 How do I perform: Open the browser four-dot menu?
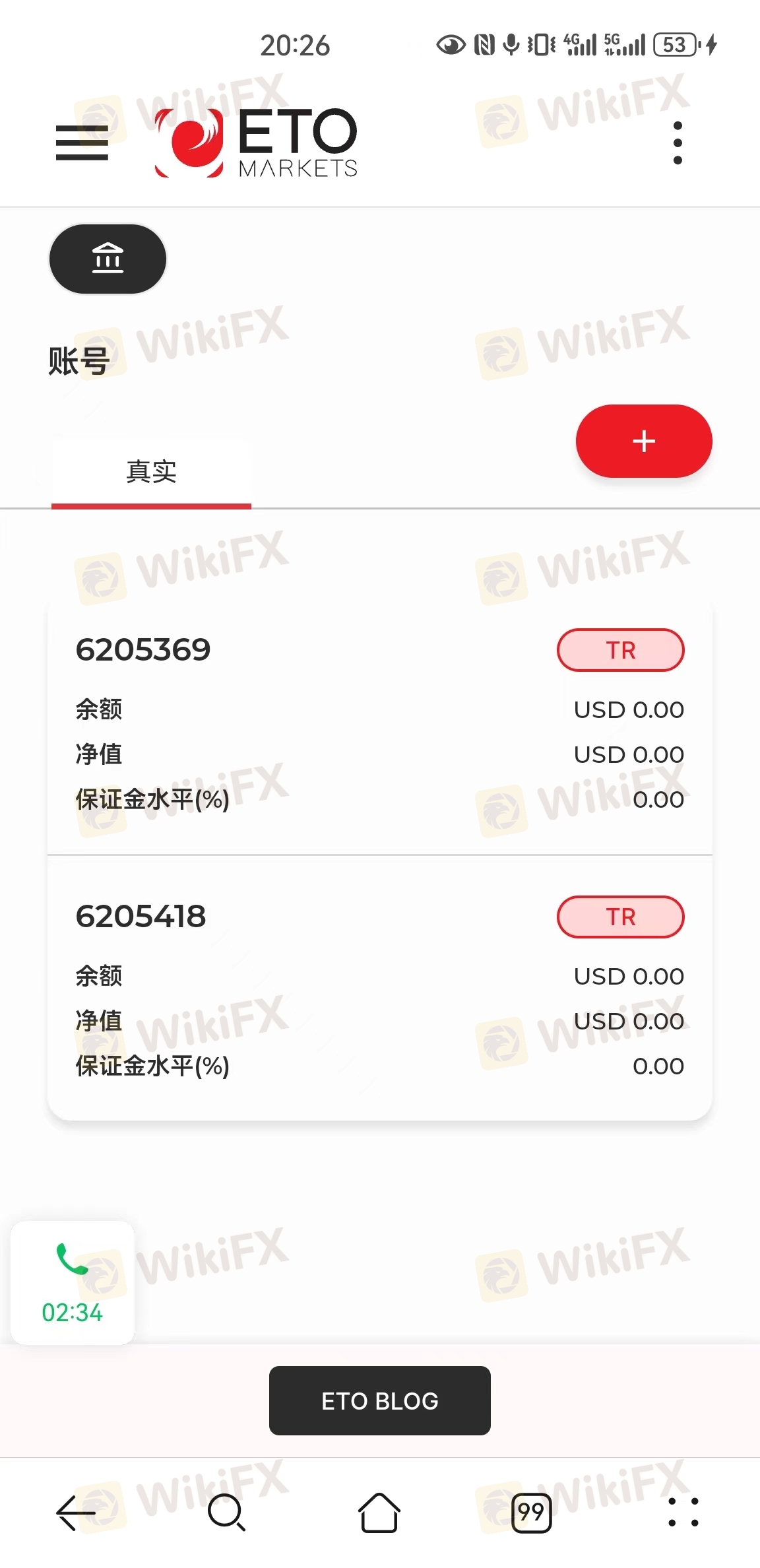click(683, 1512)
